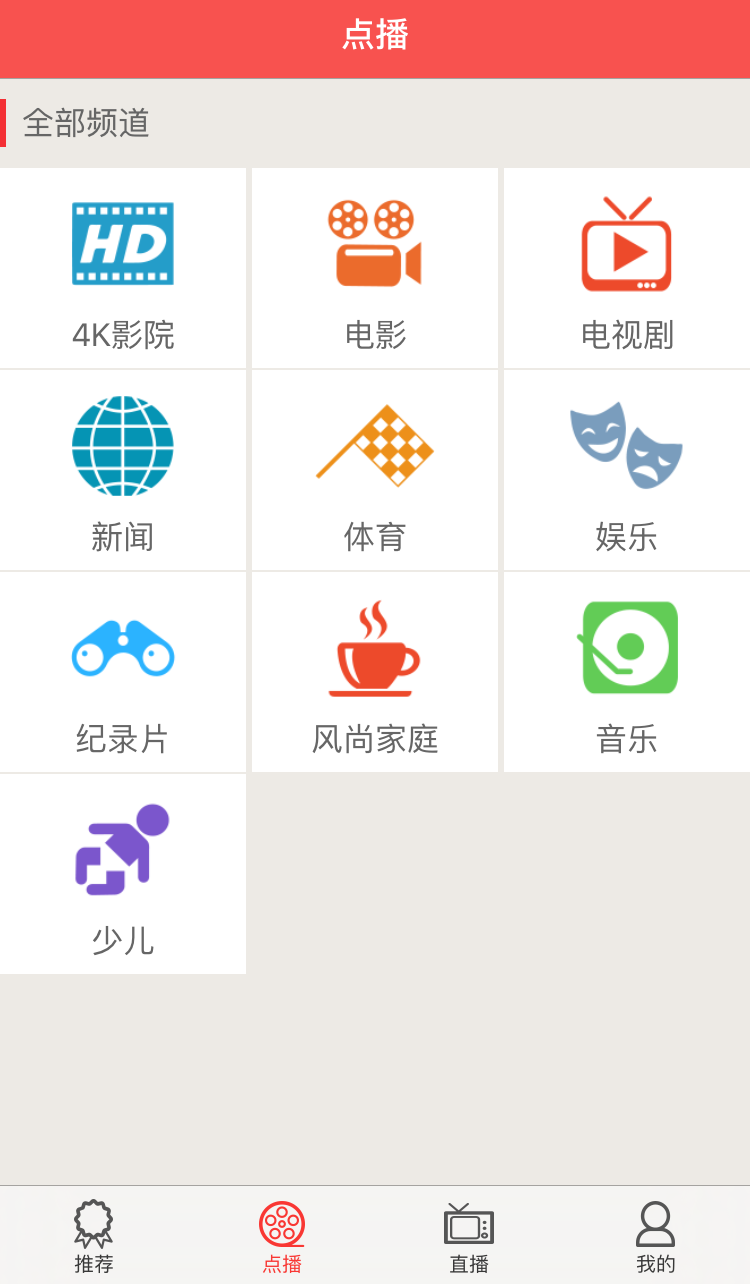The image size is (750, 1284).
Task: Select the 电影 movie camera icon
Action: click(374, 242)
